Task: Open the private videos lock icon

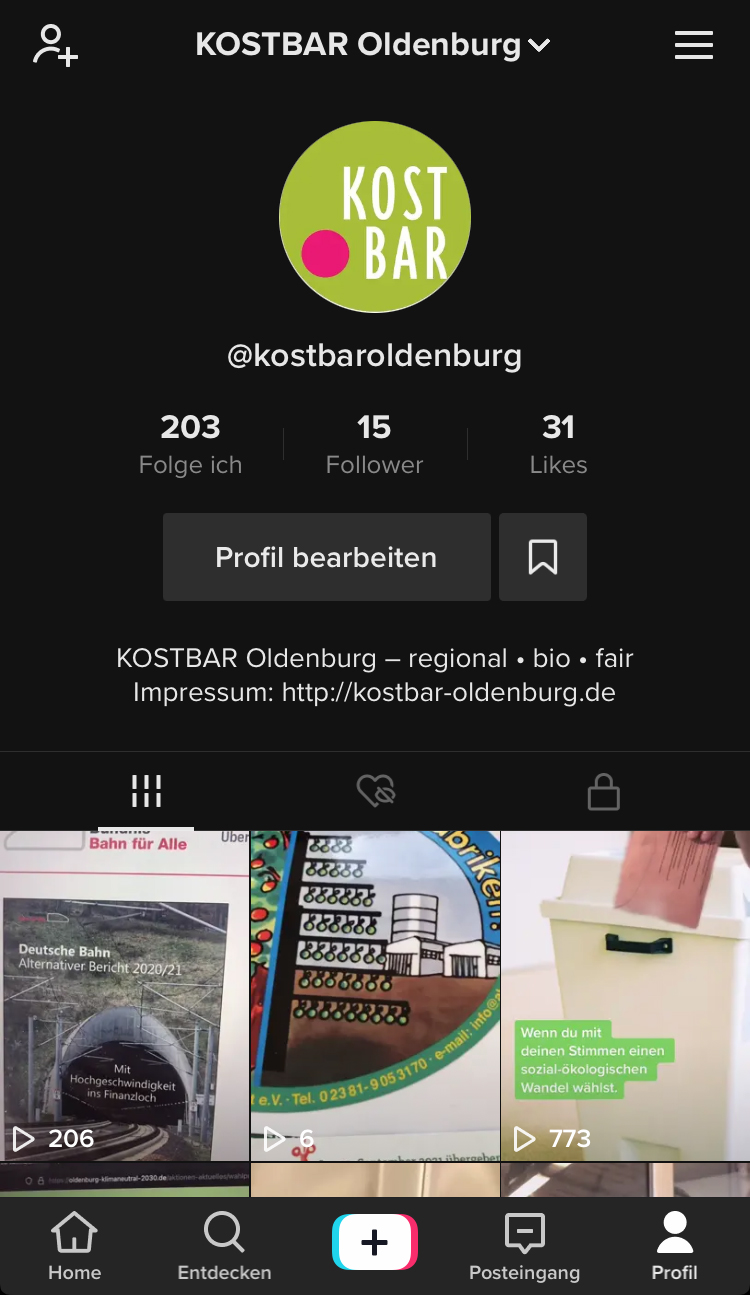Action: pos(604,790)
